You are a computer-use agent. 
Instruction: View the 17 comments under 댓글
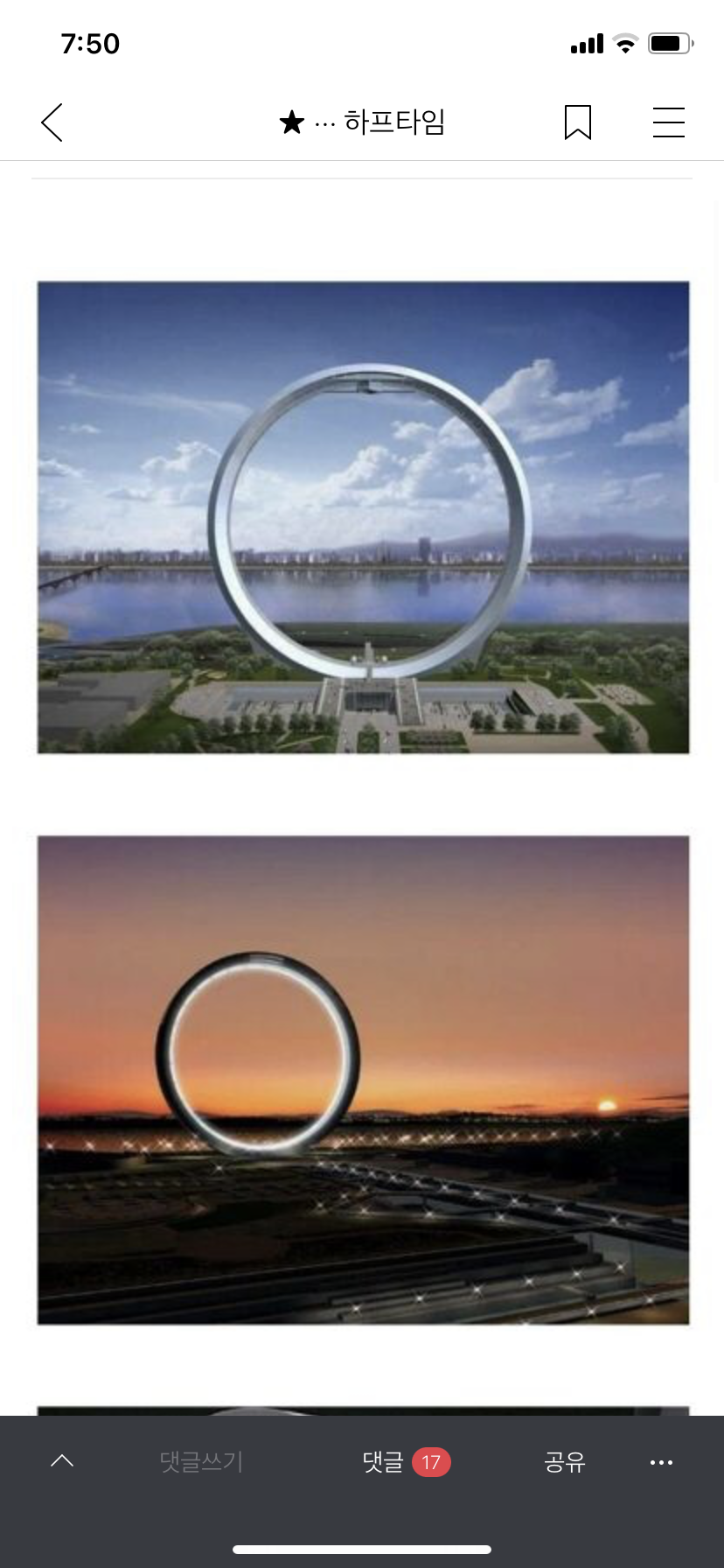pos(406,1461)
